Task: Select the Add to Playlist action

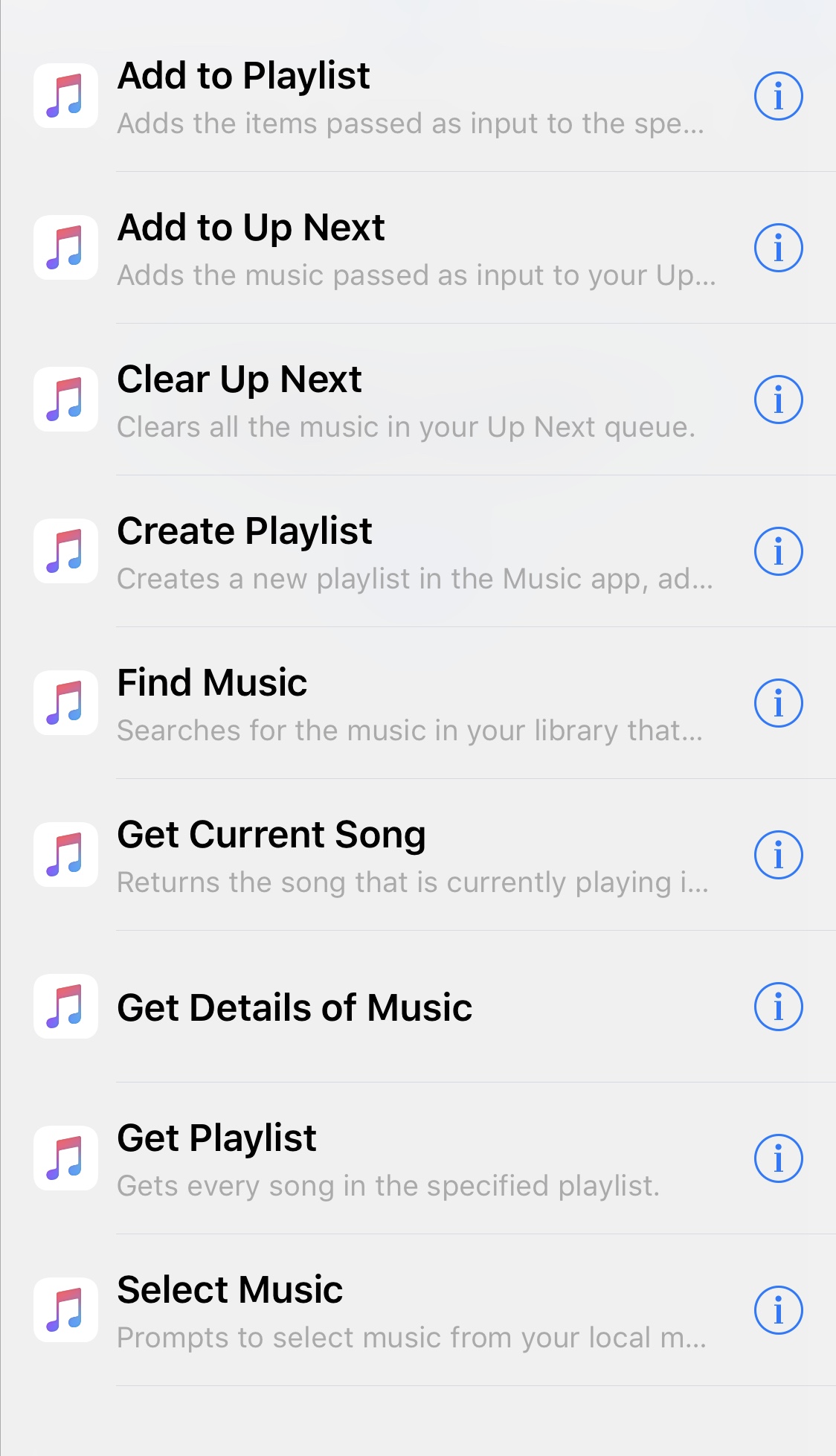Action: click(x=418, y=96)
